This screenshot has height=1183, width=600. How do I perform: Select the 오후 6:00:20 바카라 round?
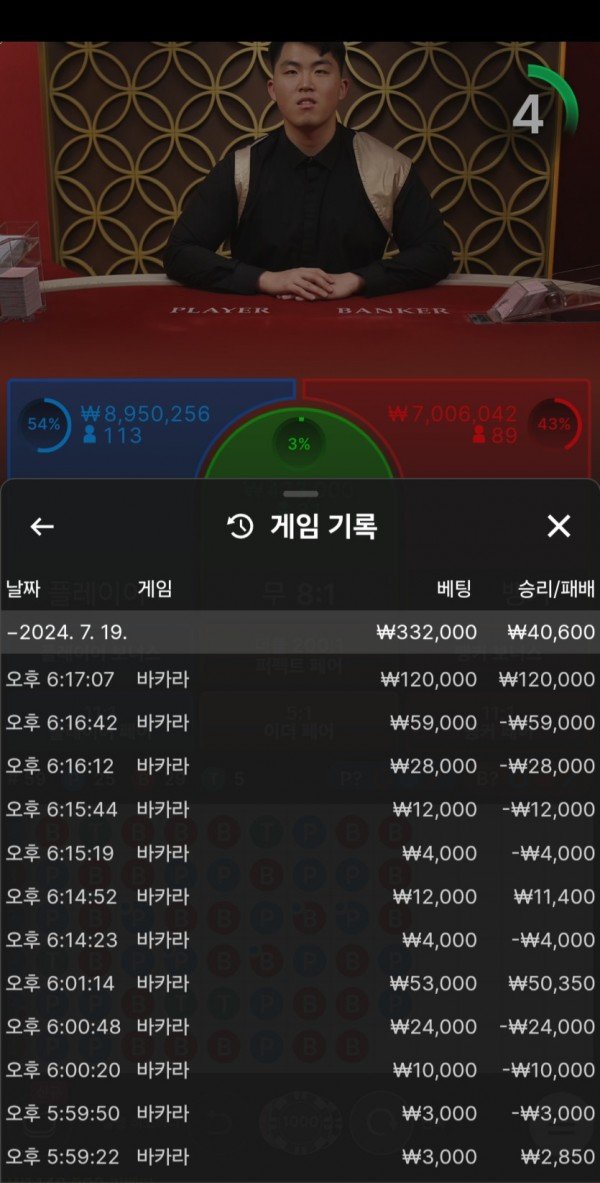coord(300,1070)
